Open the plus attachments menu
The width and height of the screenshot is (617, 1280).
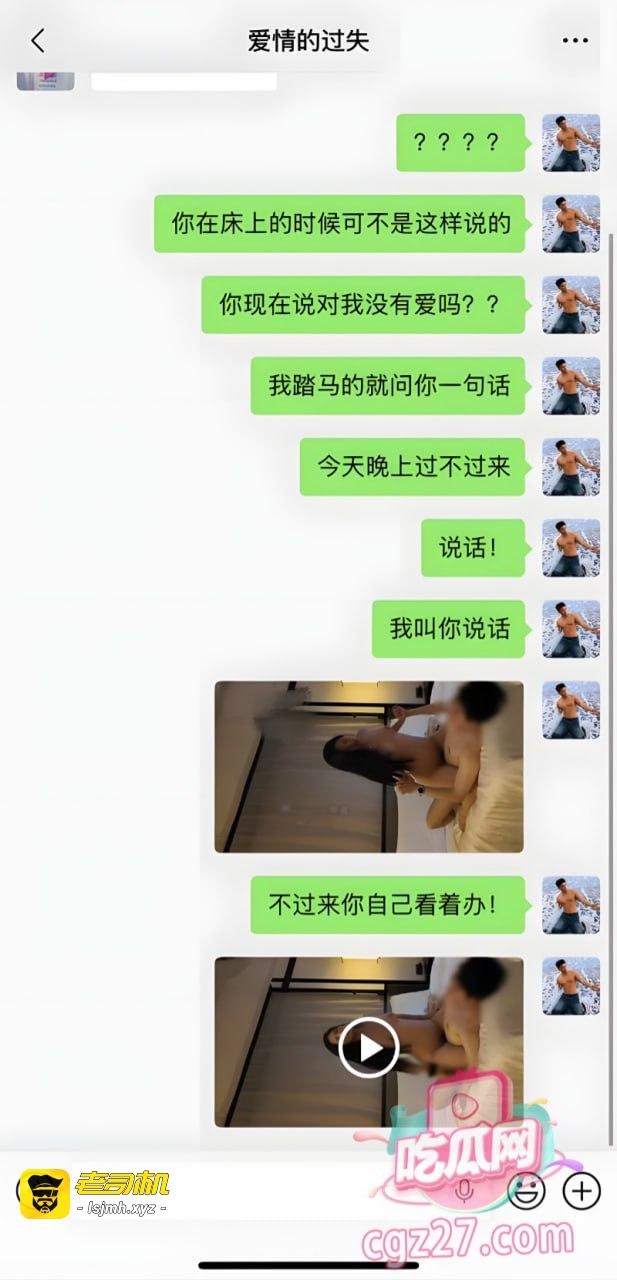pyautogui.click(x=581, y=1190)
